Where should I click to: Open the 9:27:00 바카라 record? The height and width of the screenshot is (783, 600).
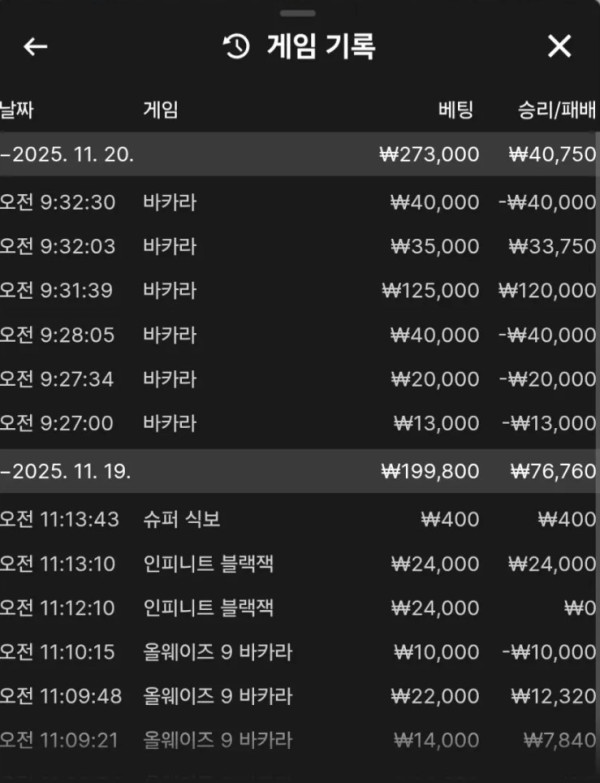(x=298, y=422)
